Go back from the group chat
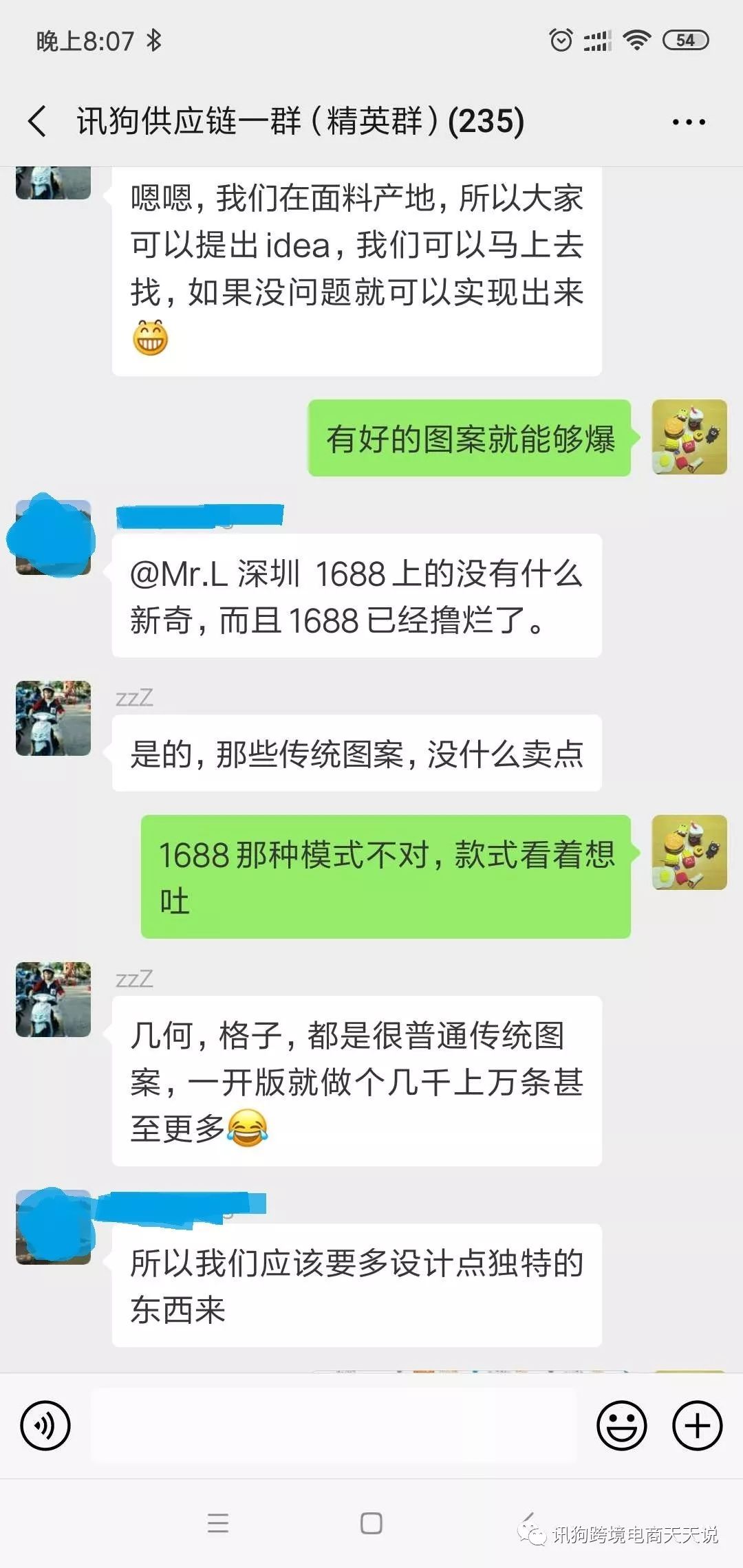This screenshot has width=743, height=1568. click(38, 122)
